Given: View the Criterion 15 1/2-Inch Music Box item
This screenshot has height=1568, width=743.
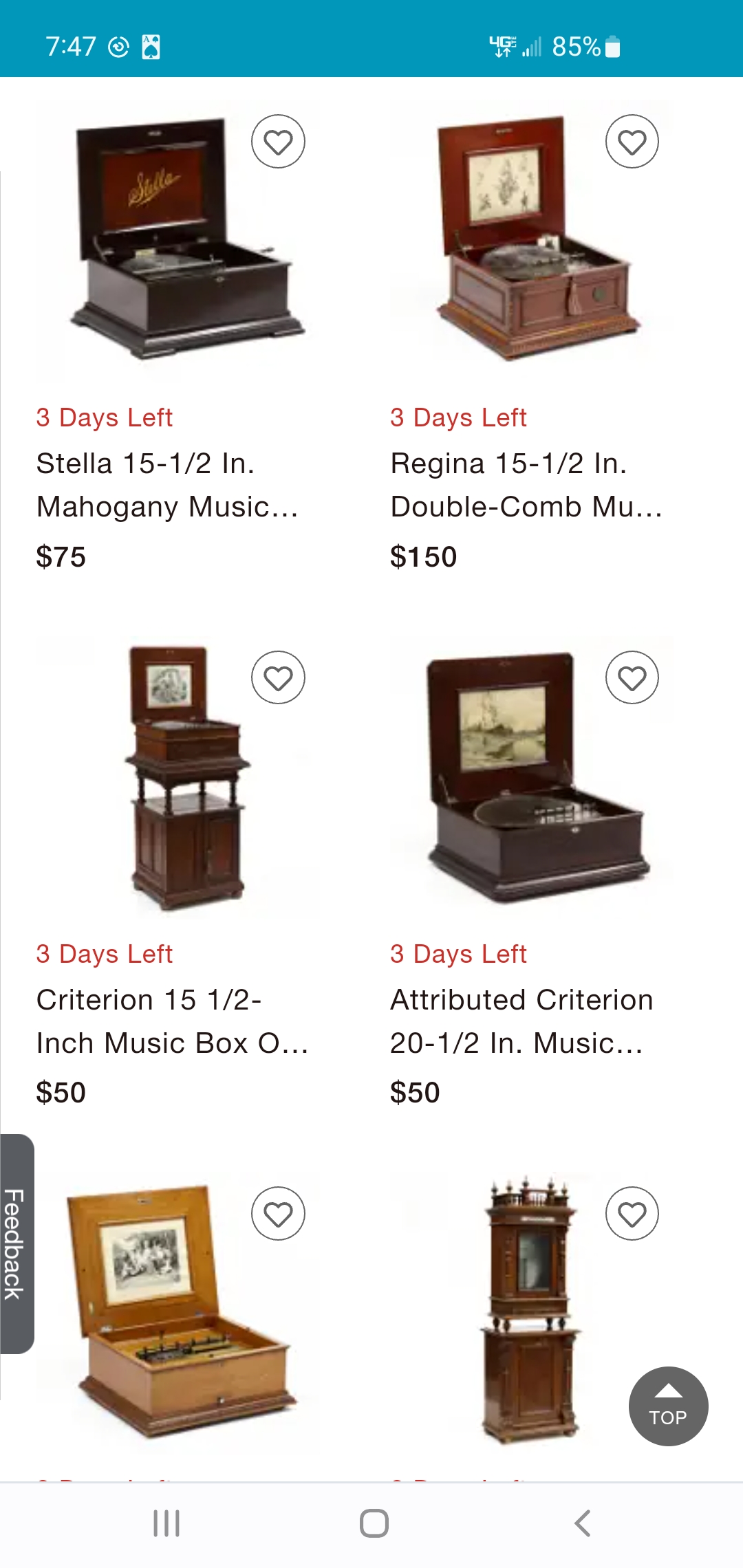Looking at the screenshot, I should click(172, 1021).
